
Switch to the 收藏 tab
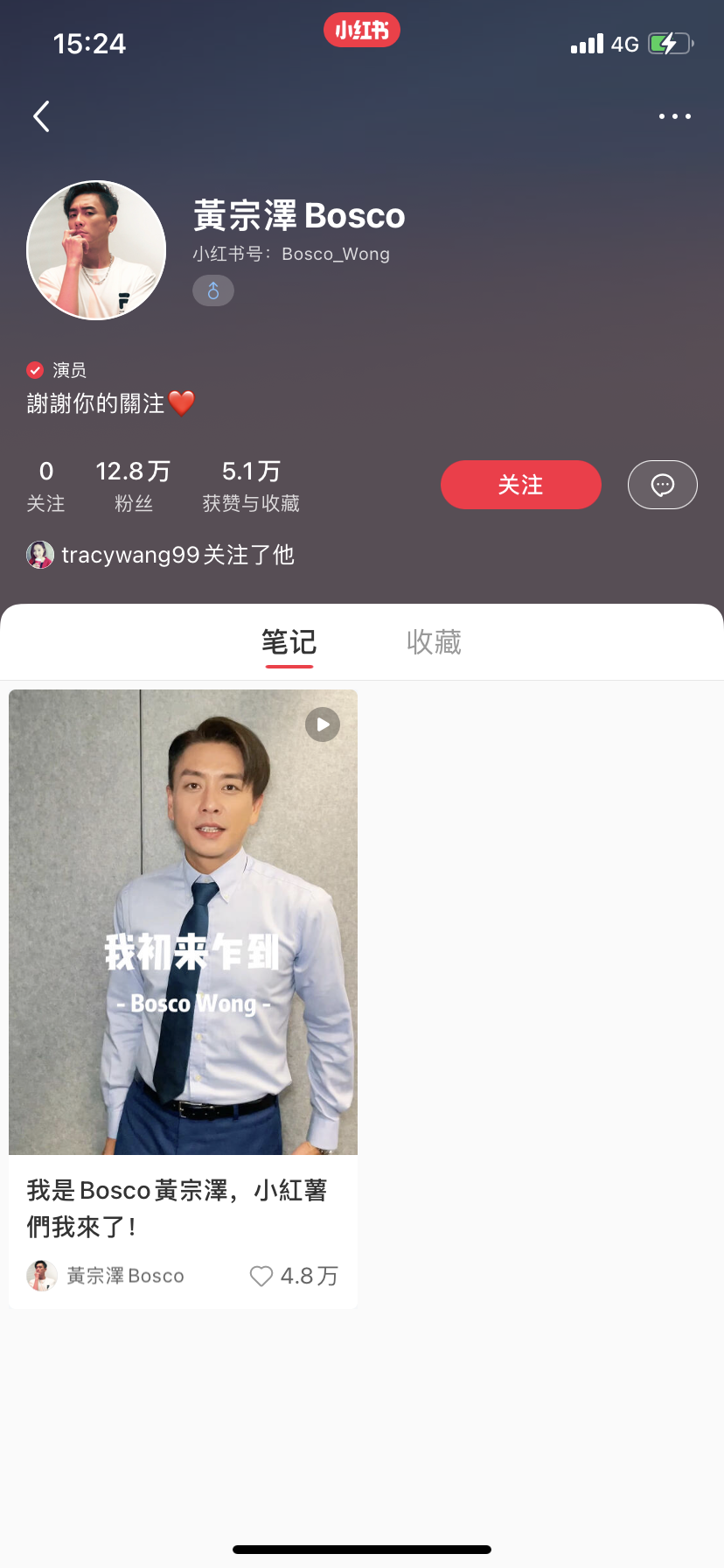pyautogui.click(x=434, y=642)
